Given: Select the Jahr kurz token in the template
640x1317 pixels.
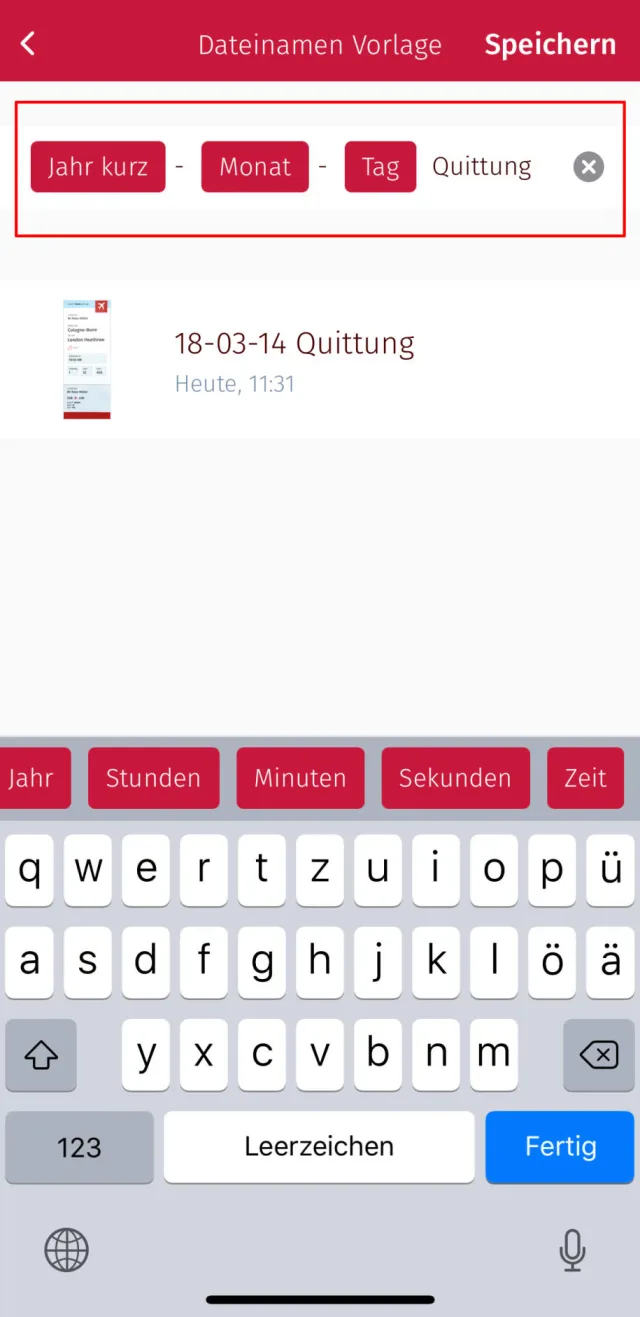Looking at the screenshot, I should point(98,167).
